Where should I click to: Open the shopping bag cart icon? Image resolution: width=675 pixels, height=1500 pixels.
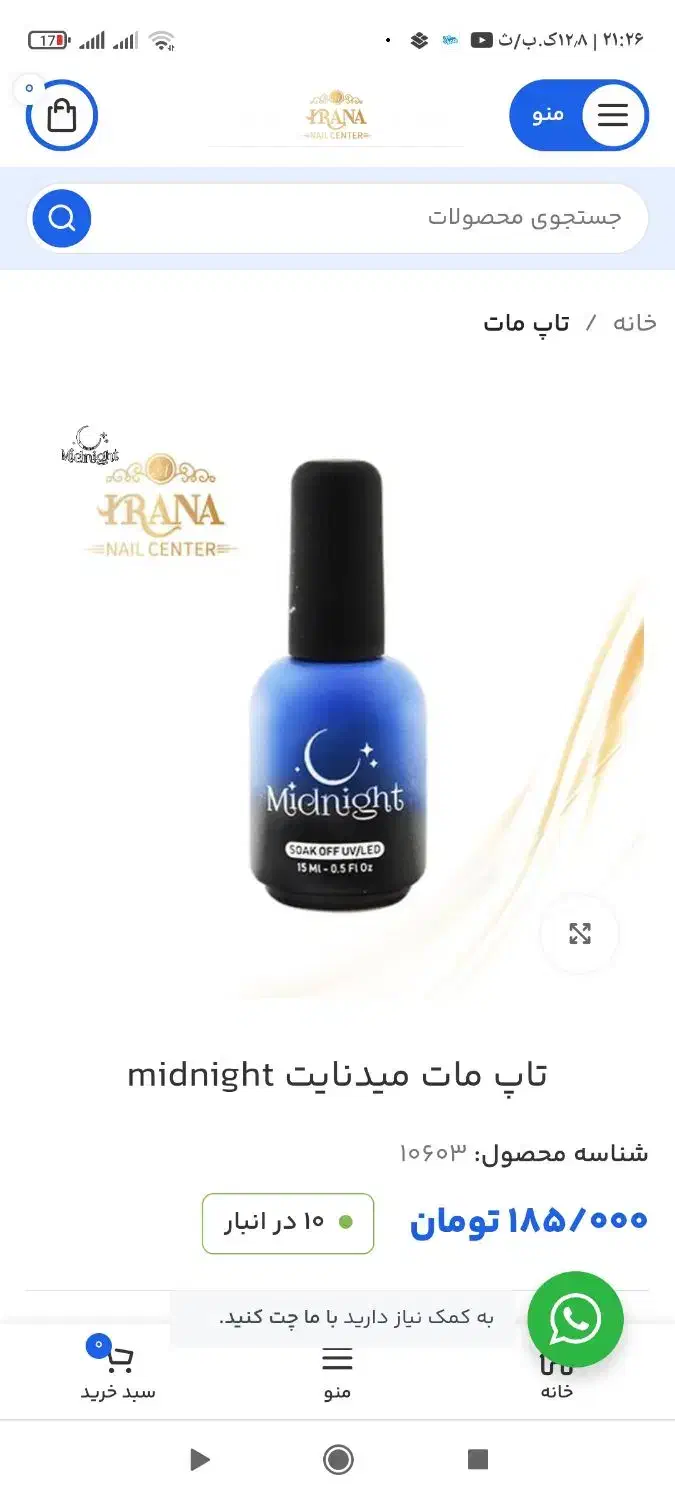point(61,116)
